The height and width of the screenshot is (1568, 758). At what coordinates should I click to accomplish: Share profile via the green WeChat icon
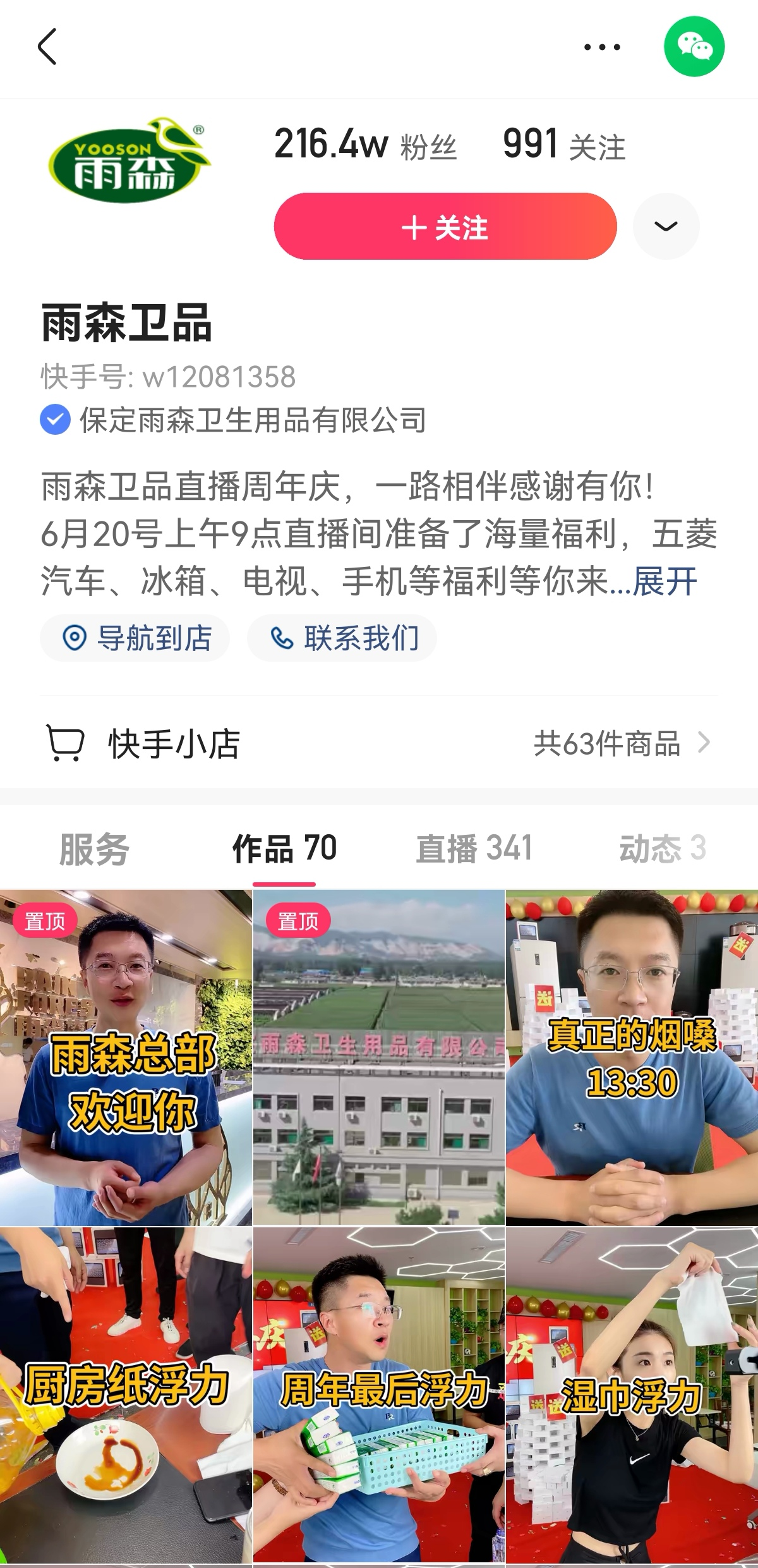click(694, 47)
